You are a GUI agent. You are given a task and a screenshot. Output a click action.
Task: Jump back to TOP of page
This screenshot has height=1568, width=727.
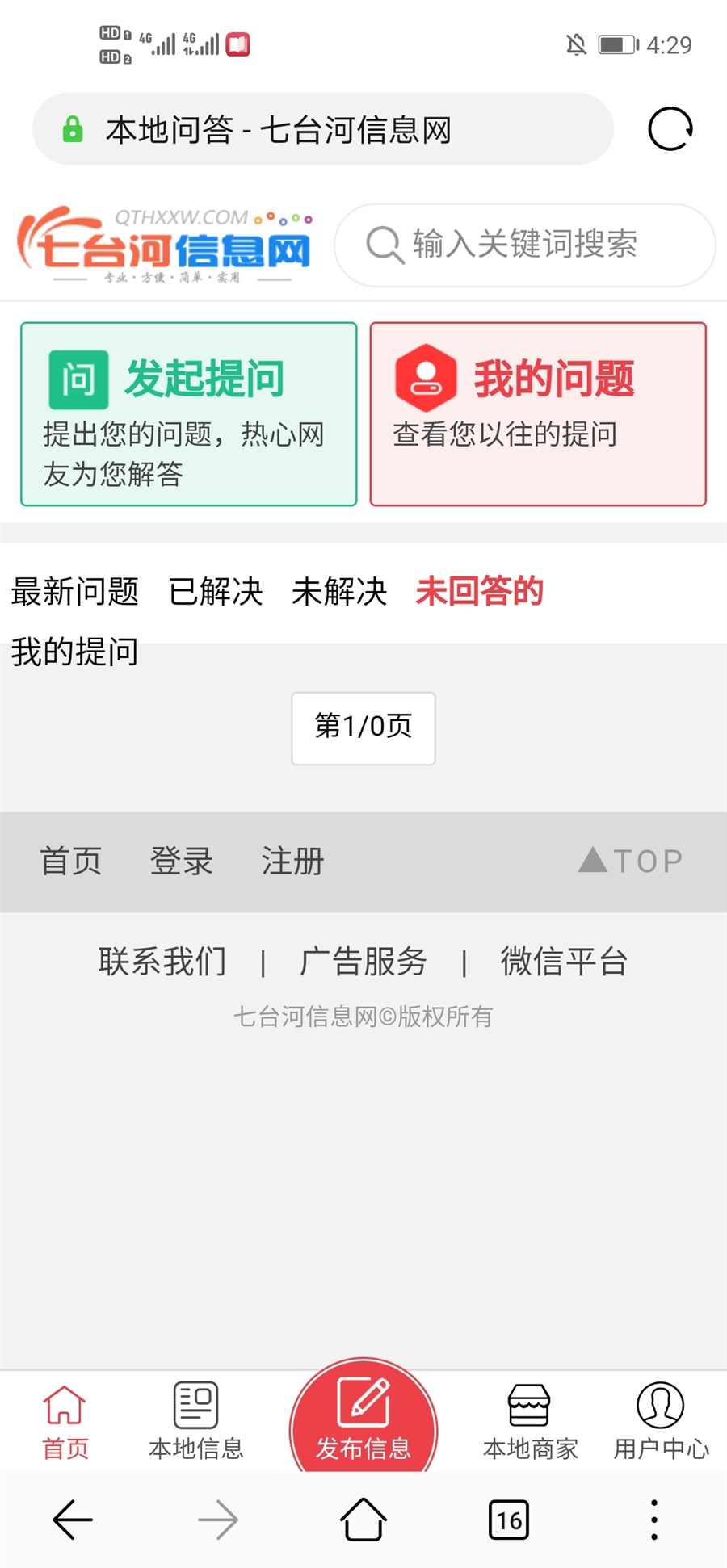click(x=631, y=861)
